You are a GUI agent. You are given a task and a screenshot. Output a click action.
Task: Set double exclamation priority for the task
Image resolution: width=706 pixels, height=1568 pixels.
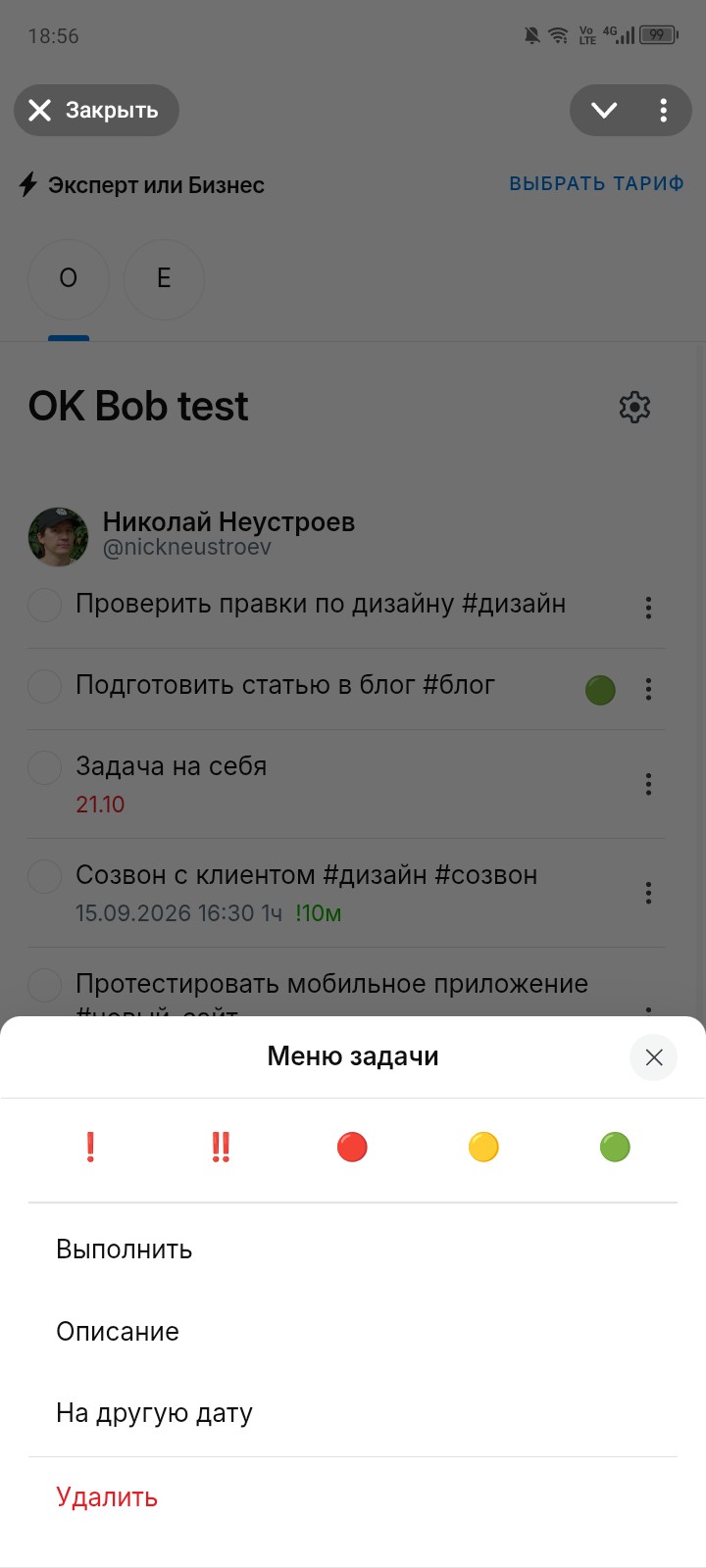coord(221,1148)
